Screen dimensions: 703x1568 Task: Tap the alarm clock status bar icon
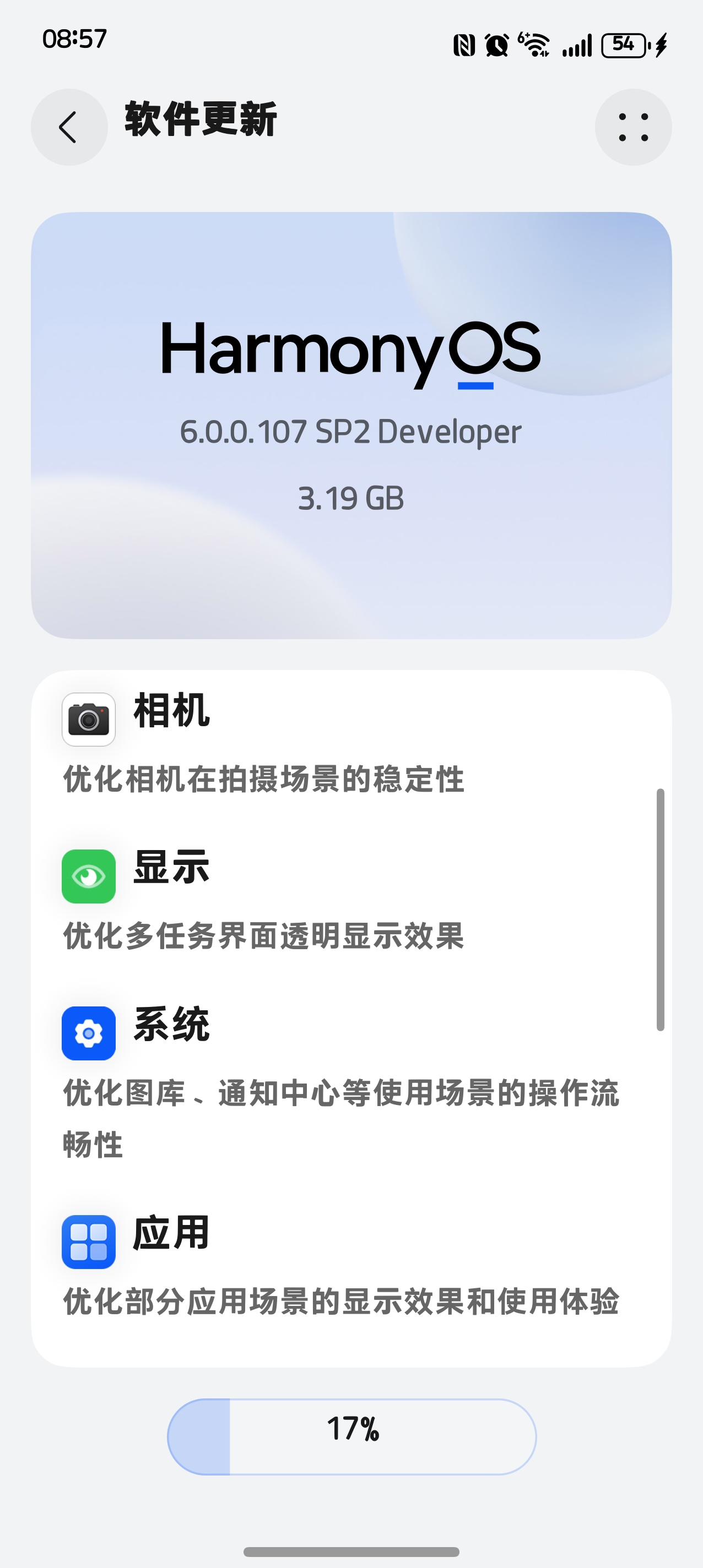click(495, 45)
